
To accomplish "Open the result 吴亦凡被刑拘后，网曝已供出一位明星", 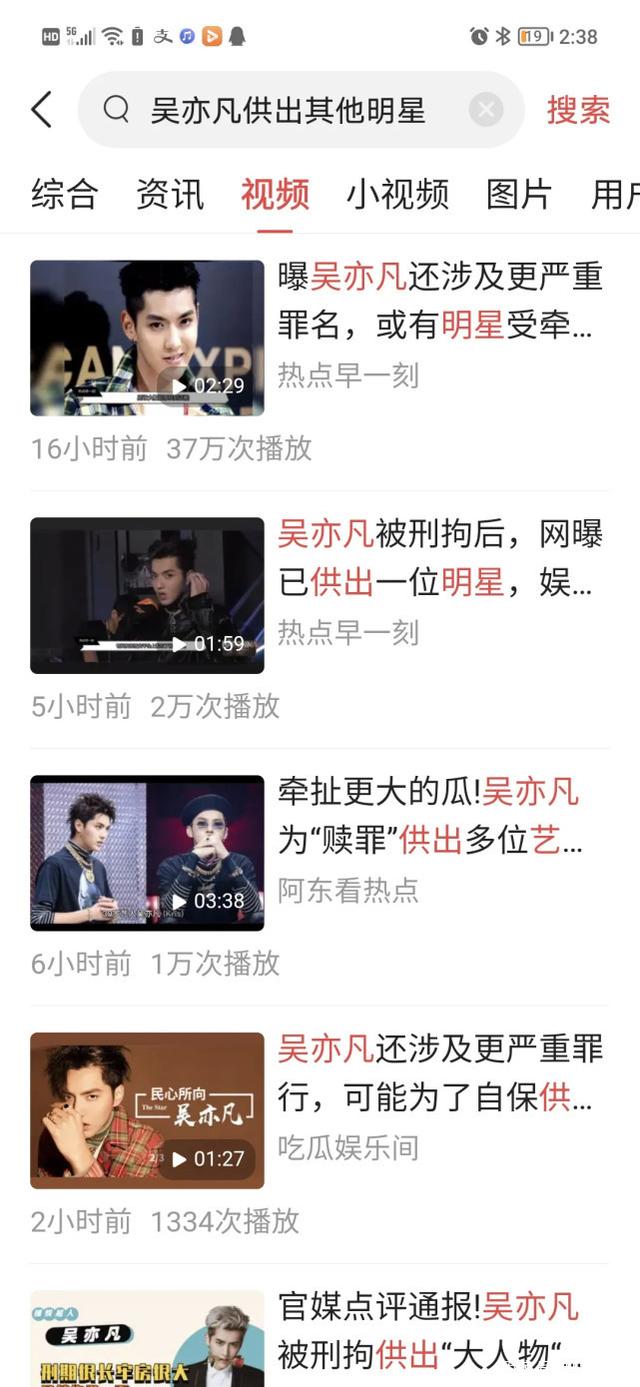I will point(440,558).
